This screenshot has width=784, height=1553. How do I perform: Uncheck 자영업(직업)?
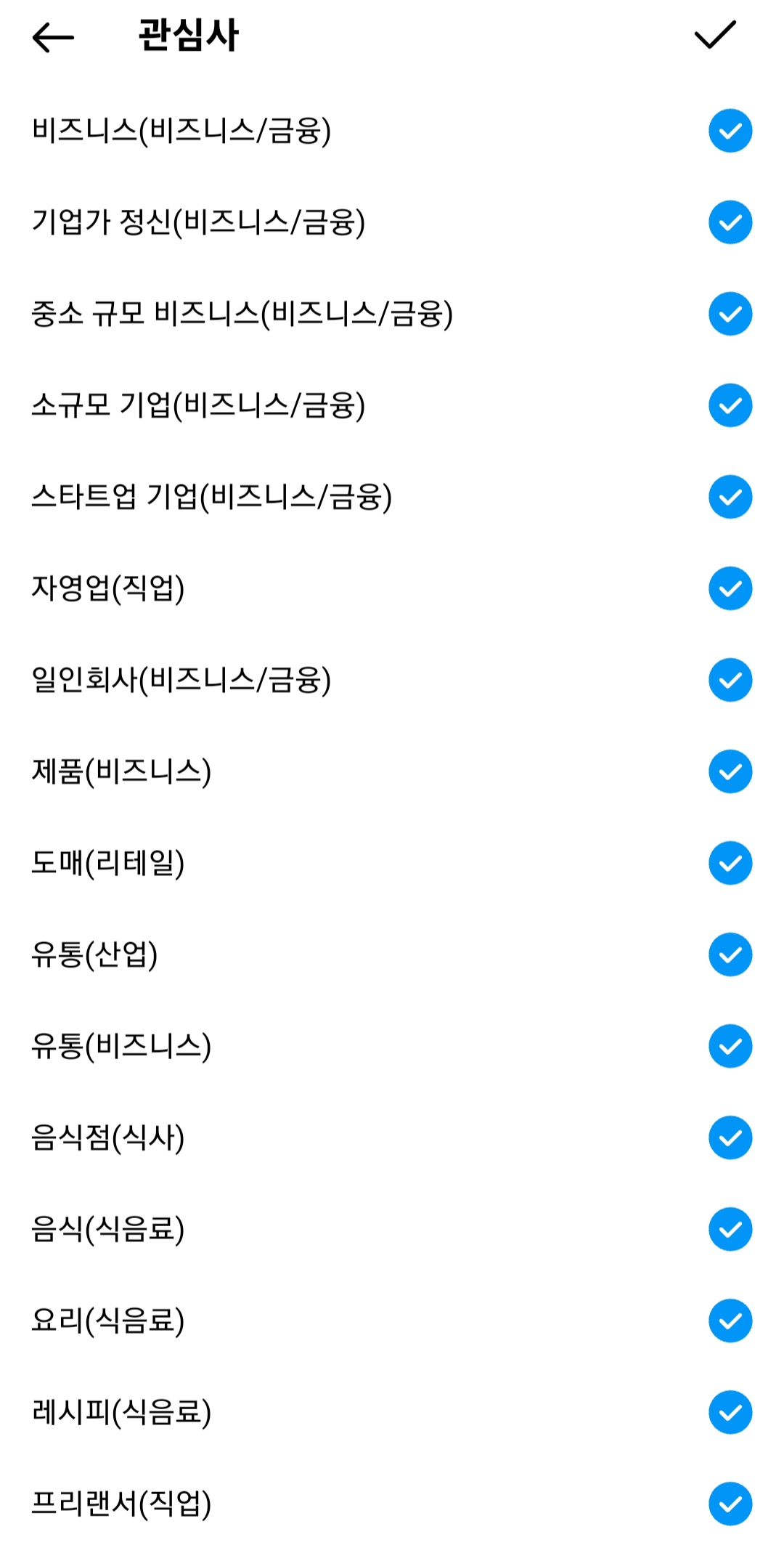(730, 588)
